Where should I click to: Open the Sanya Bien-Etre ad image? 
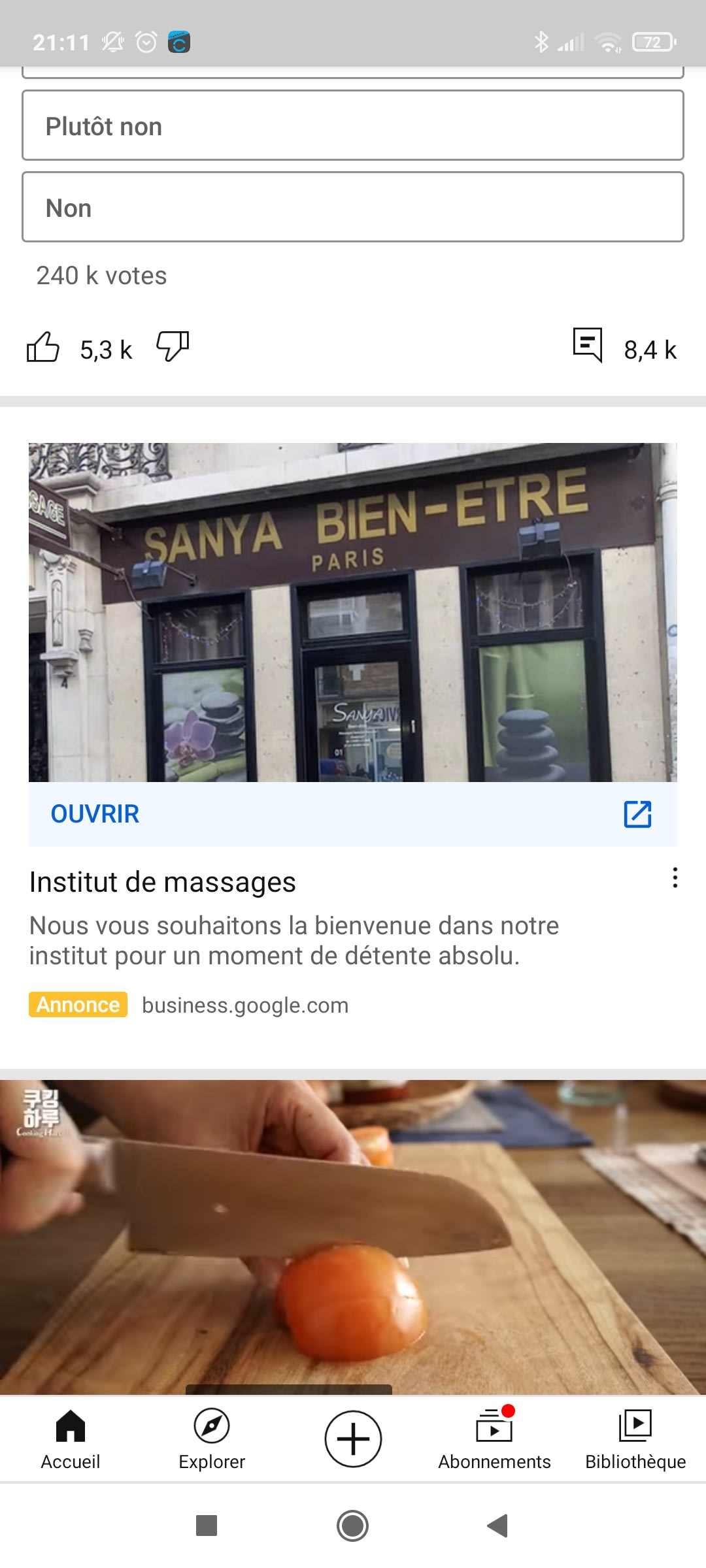[353, 612]
